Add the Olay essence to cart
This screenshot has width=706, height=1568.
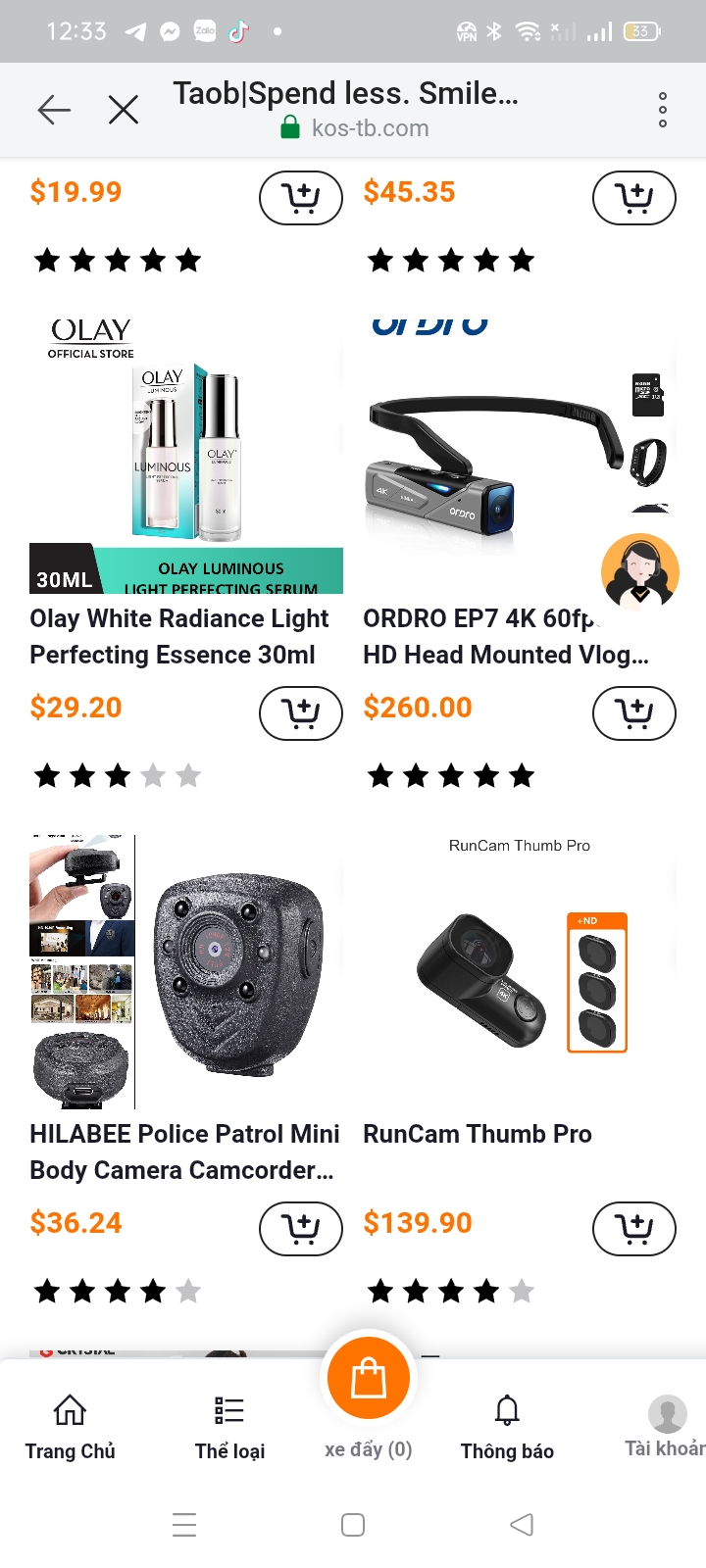tap(300, 713)
